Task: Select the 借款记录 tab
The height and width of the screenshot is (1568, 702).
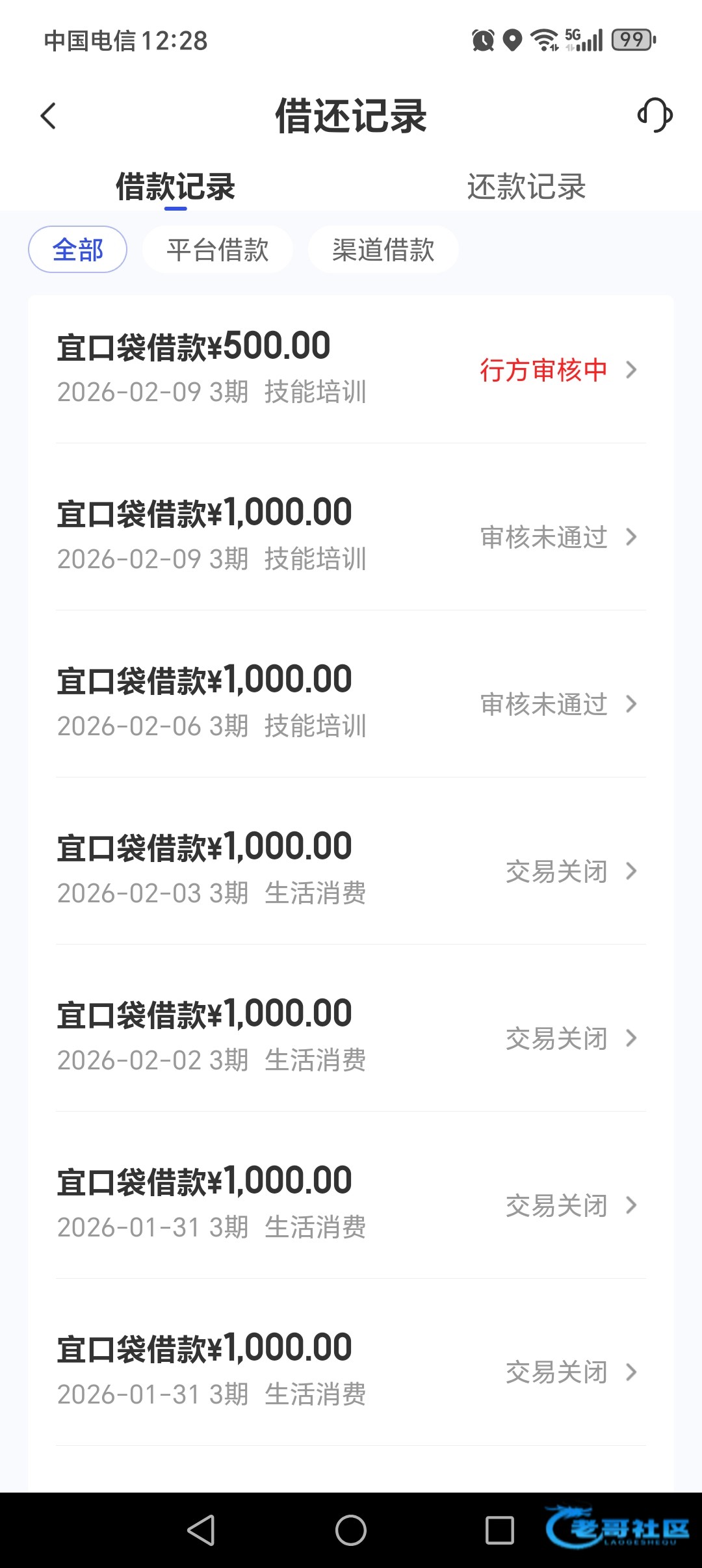Action: coord(175,187)
